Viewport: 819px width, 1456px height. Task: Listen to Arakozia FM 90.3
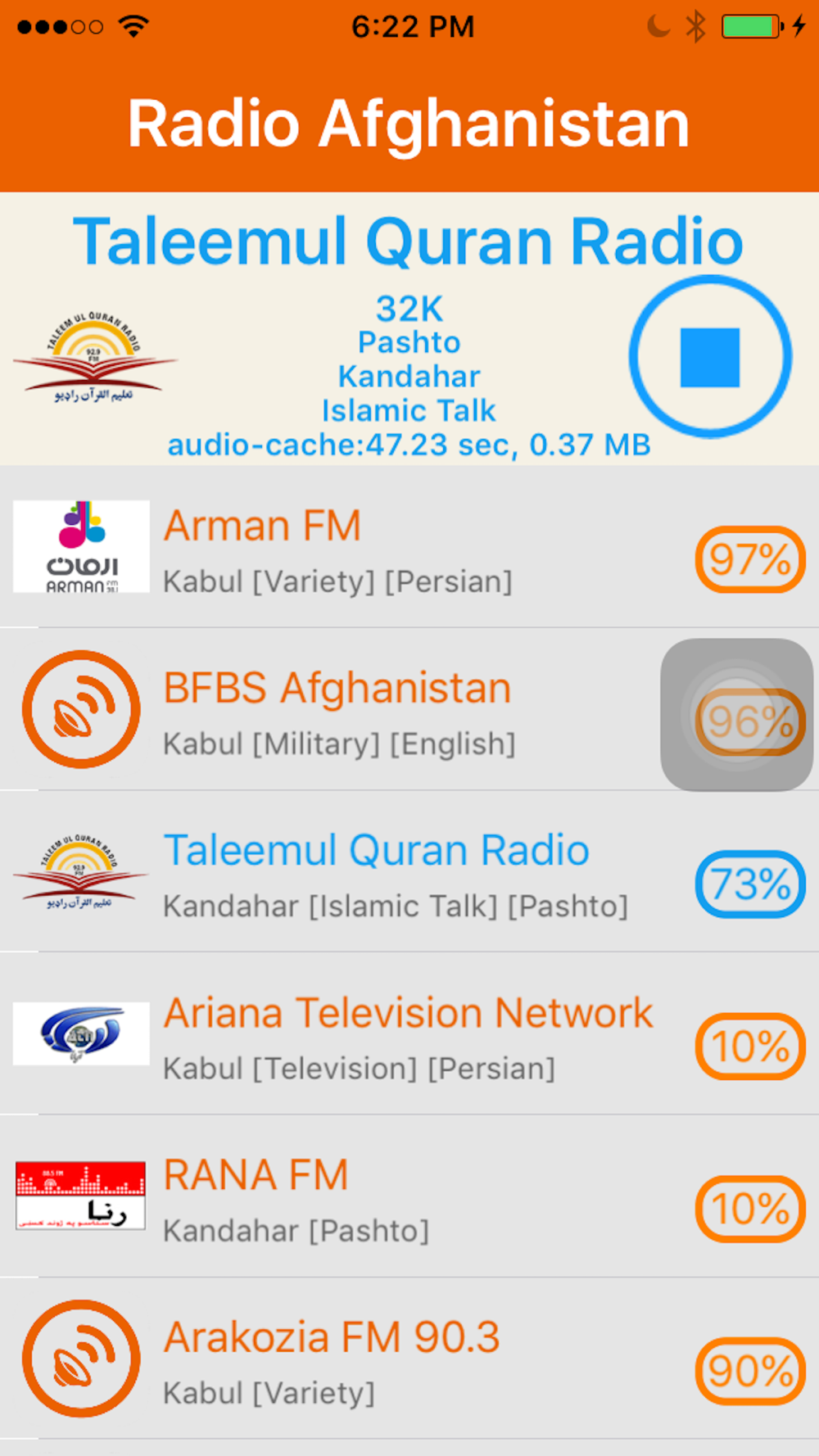[409, 1359]
